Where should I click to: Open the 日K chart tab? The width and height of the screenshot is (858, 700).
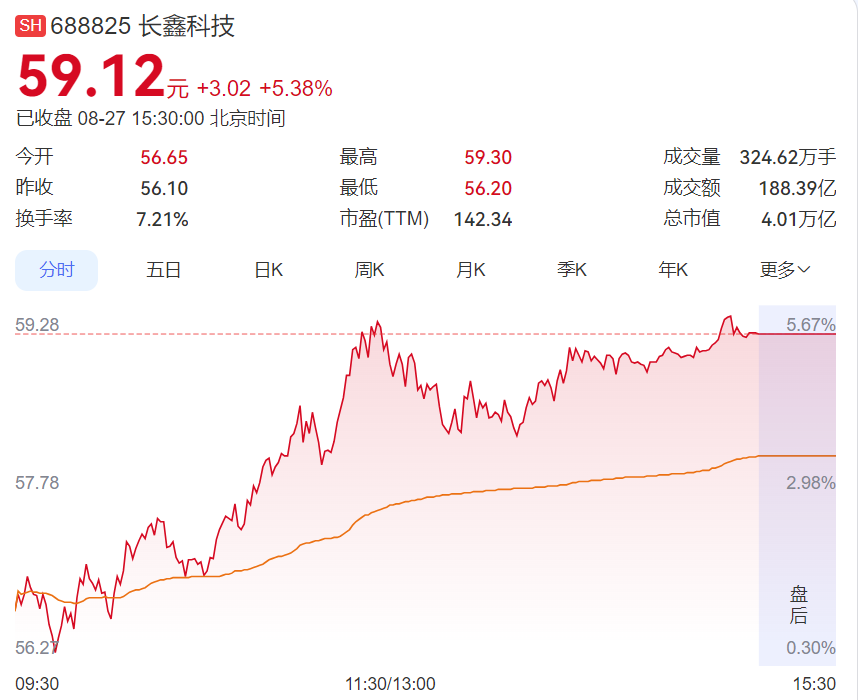[x=269, y=270]
